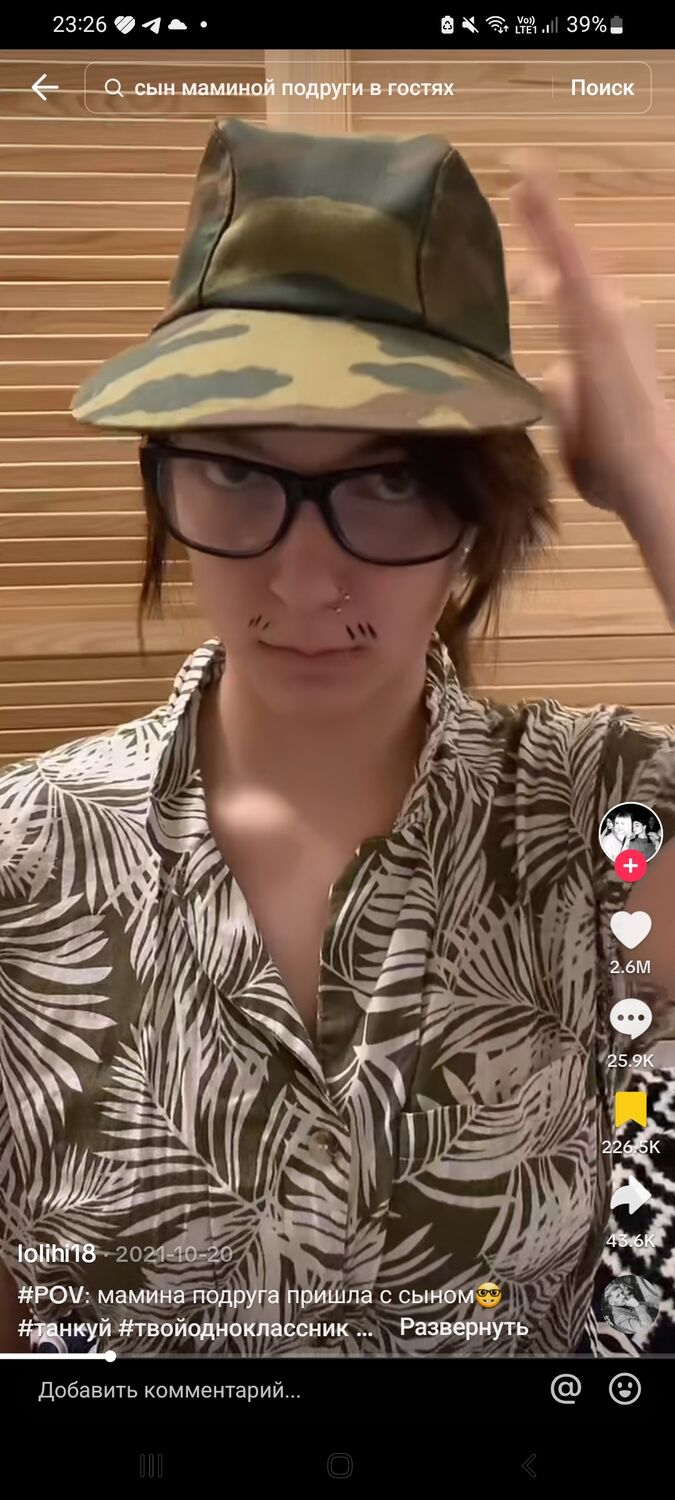Open the #POV hashtag in caption
675x1500 pixels.
tap(50, 1295)
